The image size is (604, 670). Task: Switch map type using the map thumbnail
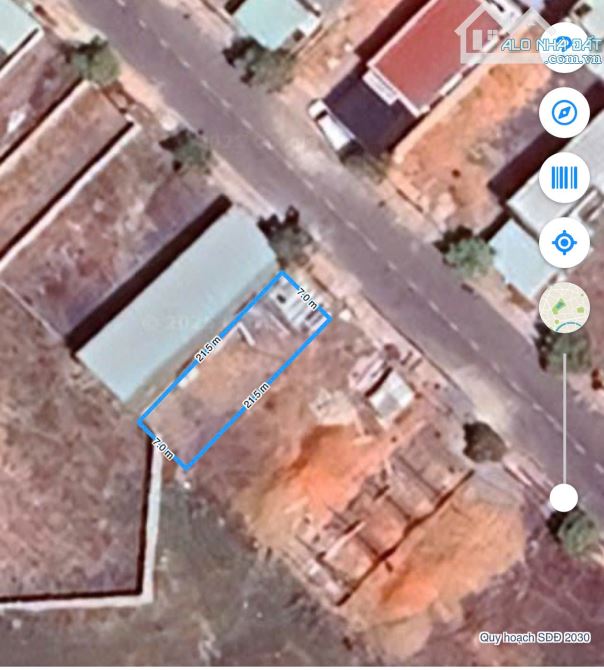click(564, 308)
